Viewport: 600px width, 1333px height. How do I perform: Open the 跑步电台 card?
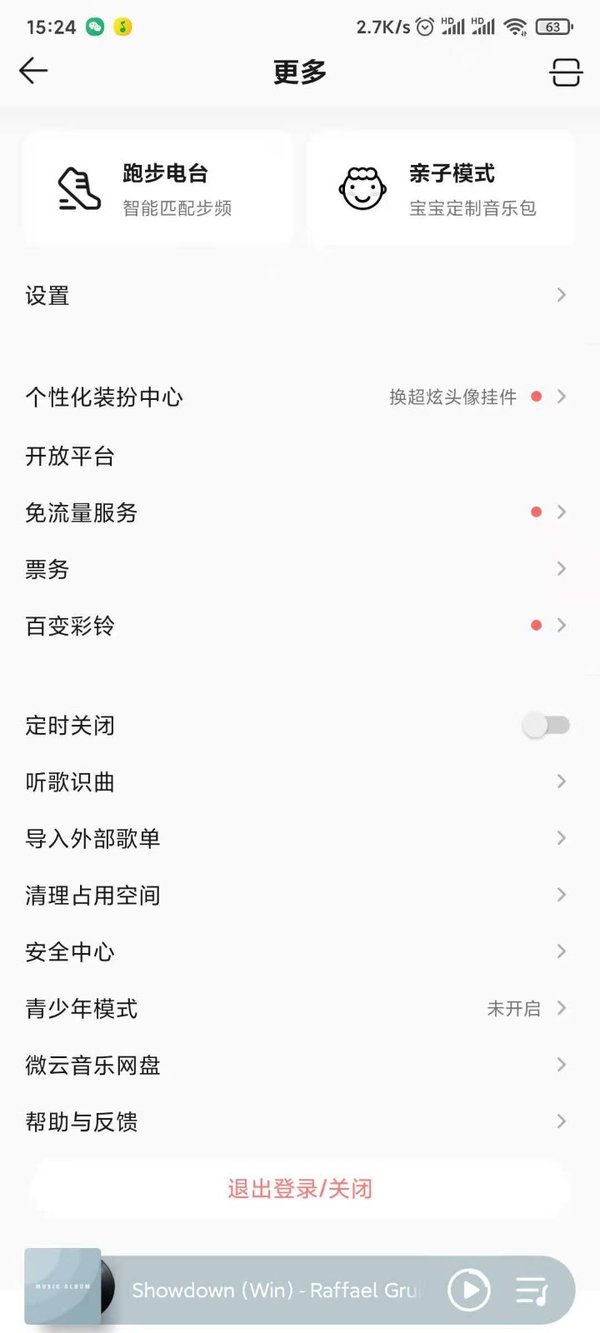[x=158, y=188]
